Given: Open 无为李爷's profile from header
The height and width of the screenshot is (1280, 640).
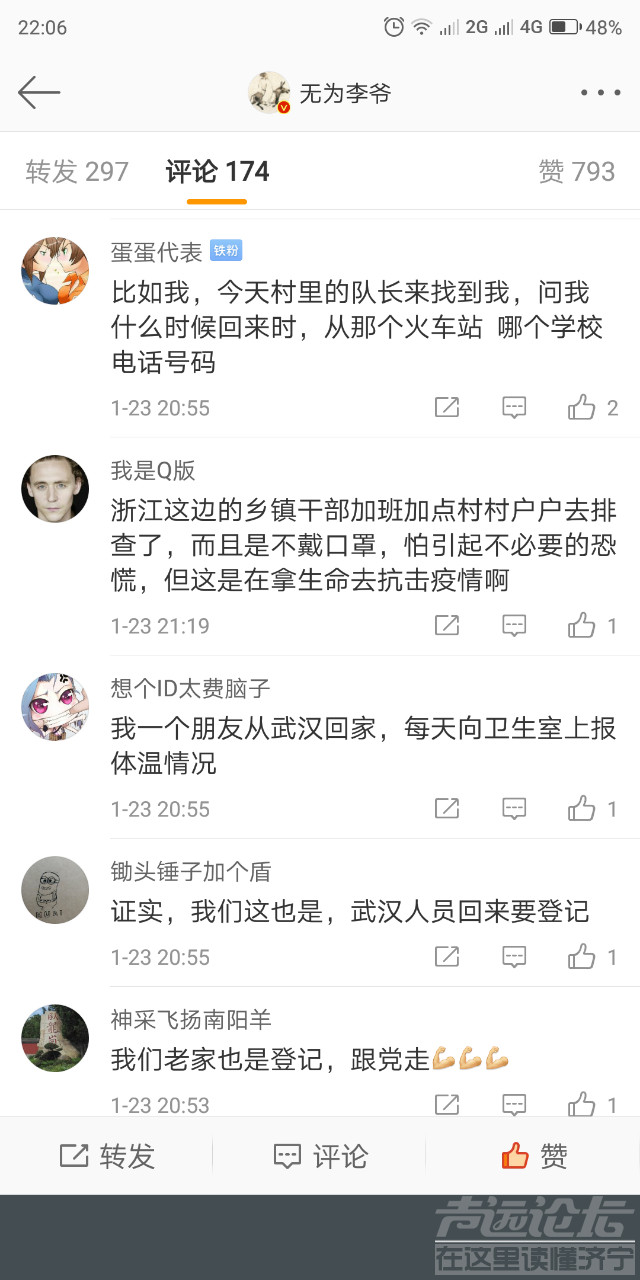Looking at the screenshot, I should [x=320, y=93].
